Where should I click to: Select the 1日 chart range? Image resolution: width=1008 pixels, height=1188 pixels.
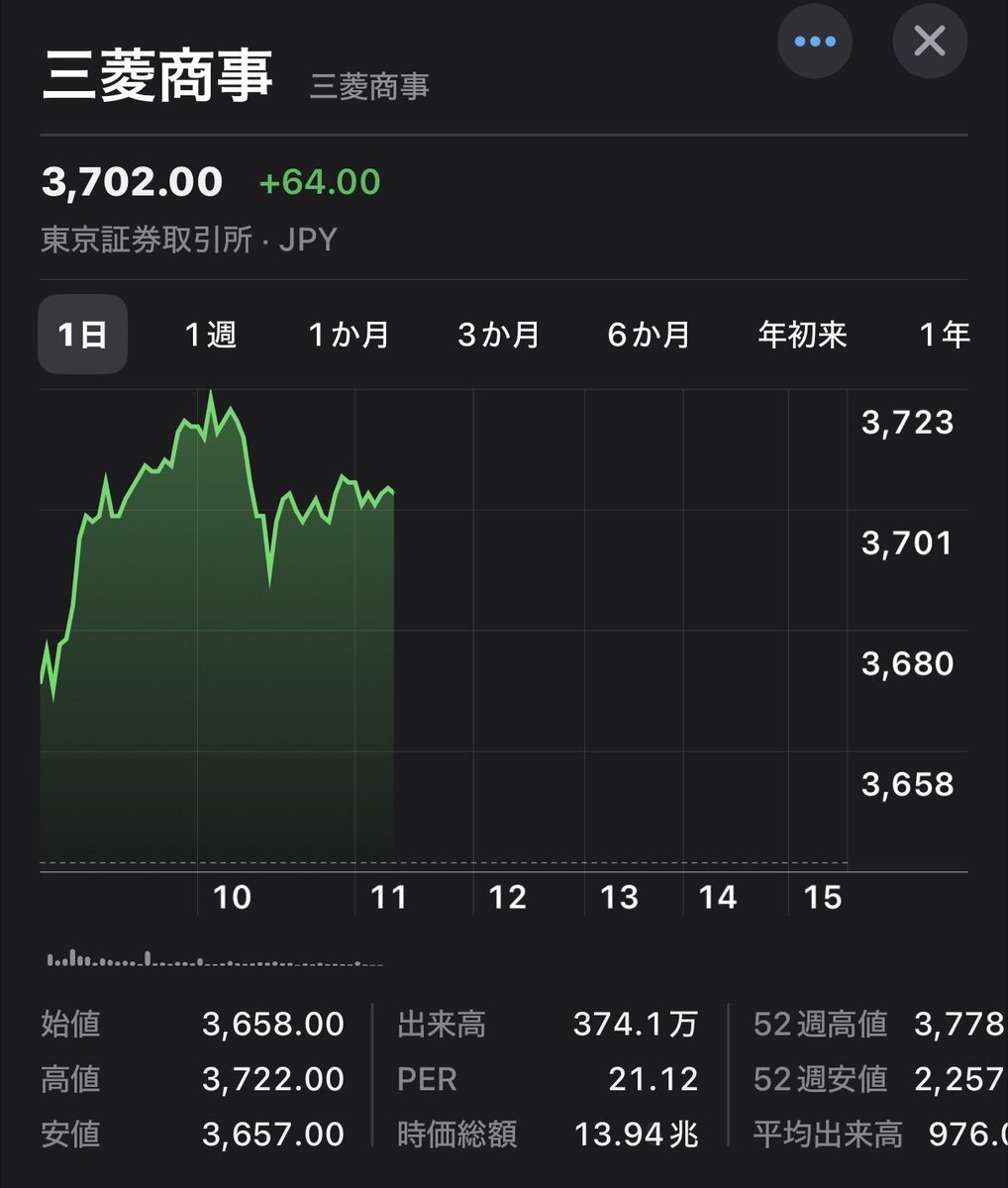click(x=82, y=335)
